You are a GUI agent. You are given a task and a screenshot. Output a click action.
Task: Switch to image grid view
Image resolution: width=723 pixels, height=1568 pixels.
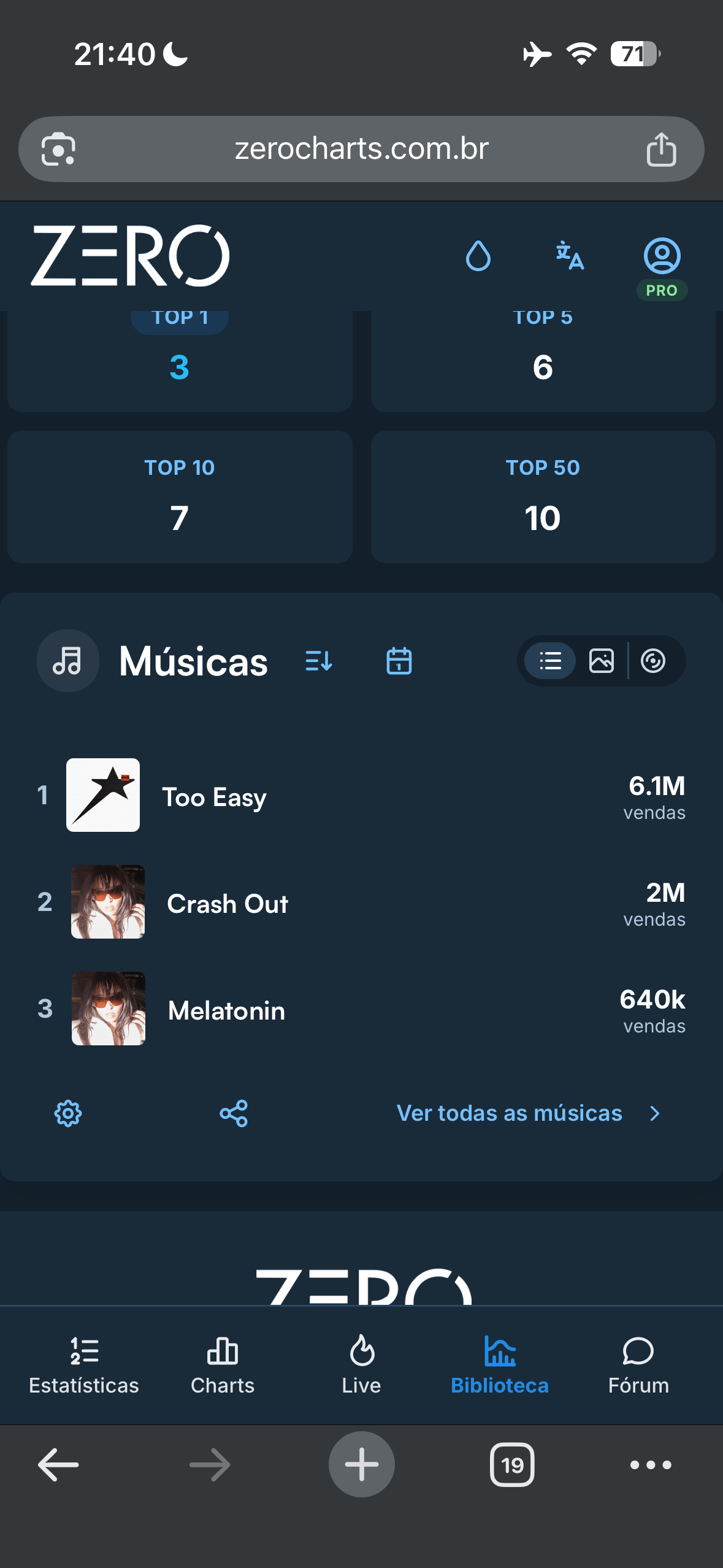(602, 661)
